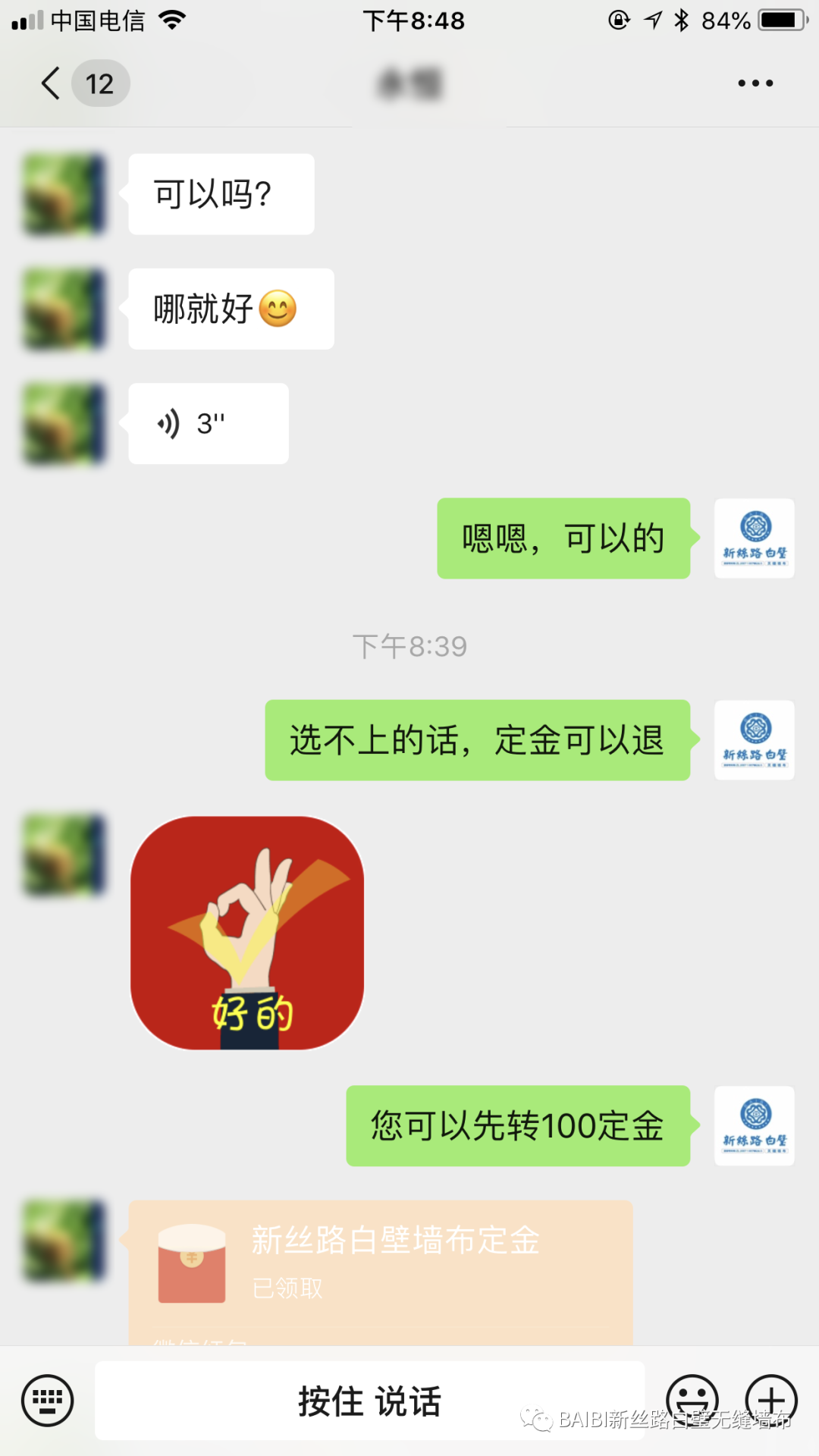This screenshot has width=819, height=1456.
Task: Play the 3-second voice message
Action: [208, 424]
